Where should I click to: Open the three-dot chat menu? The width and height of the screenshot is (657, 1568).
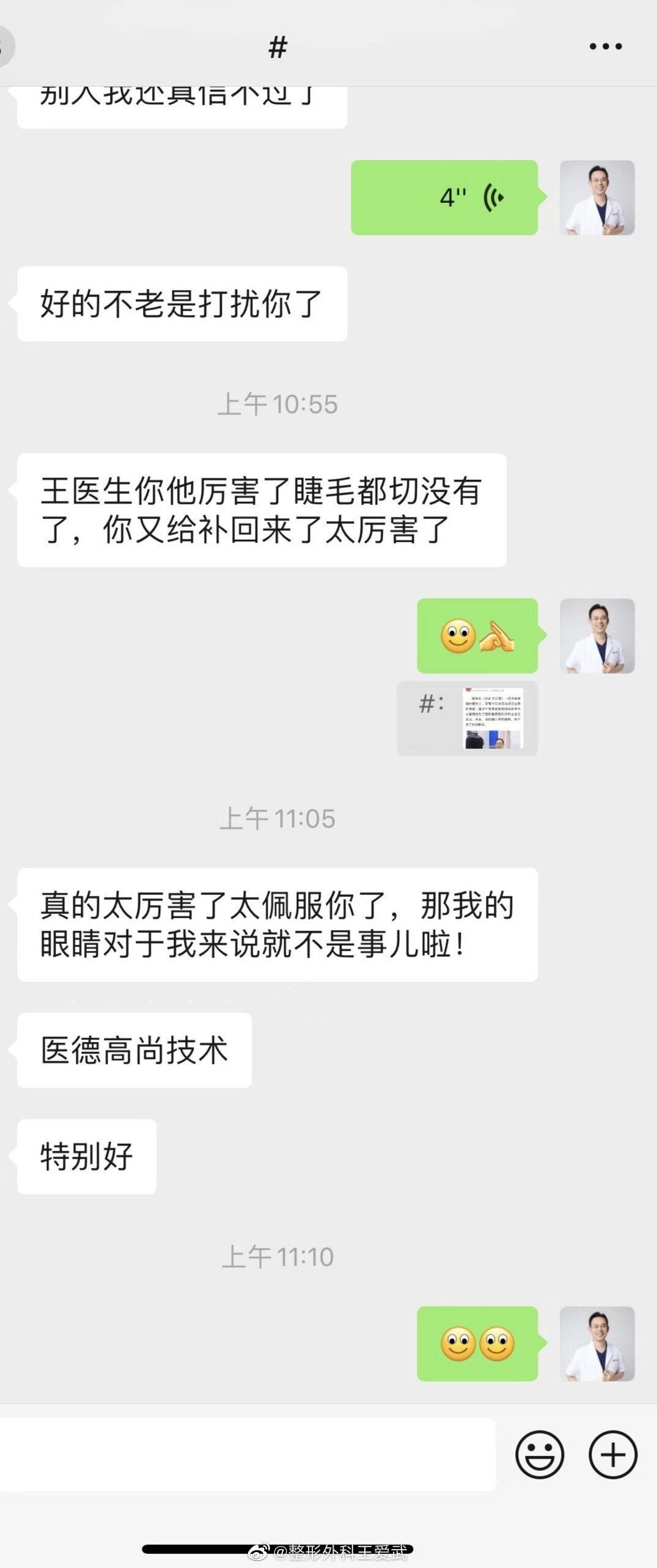[x=605, y=46]
